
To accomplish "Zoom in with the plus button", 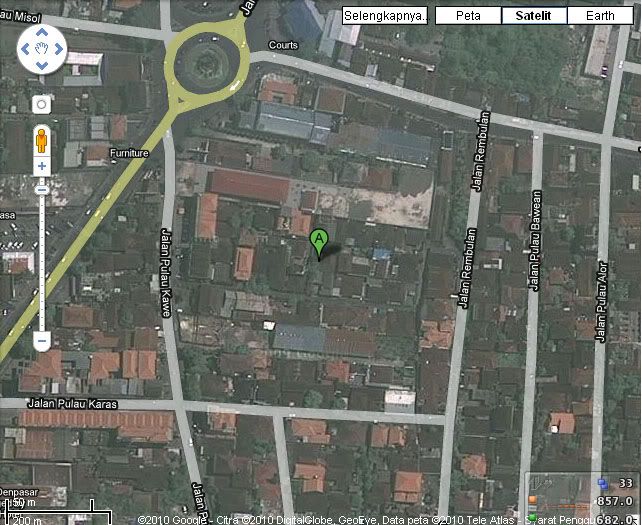I will pos(41,166).
